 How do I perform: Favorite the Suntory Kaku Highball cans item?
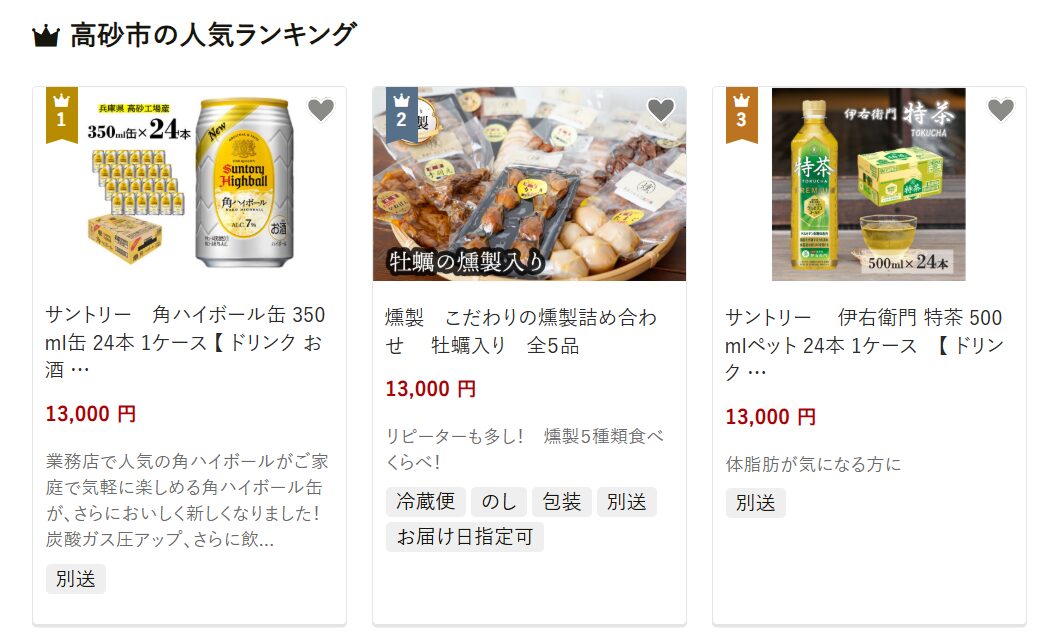pos(320,110)
